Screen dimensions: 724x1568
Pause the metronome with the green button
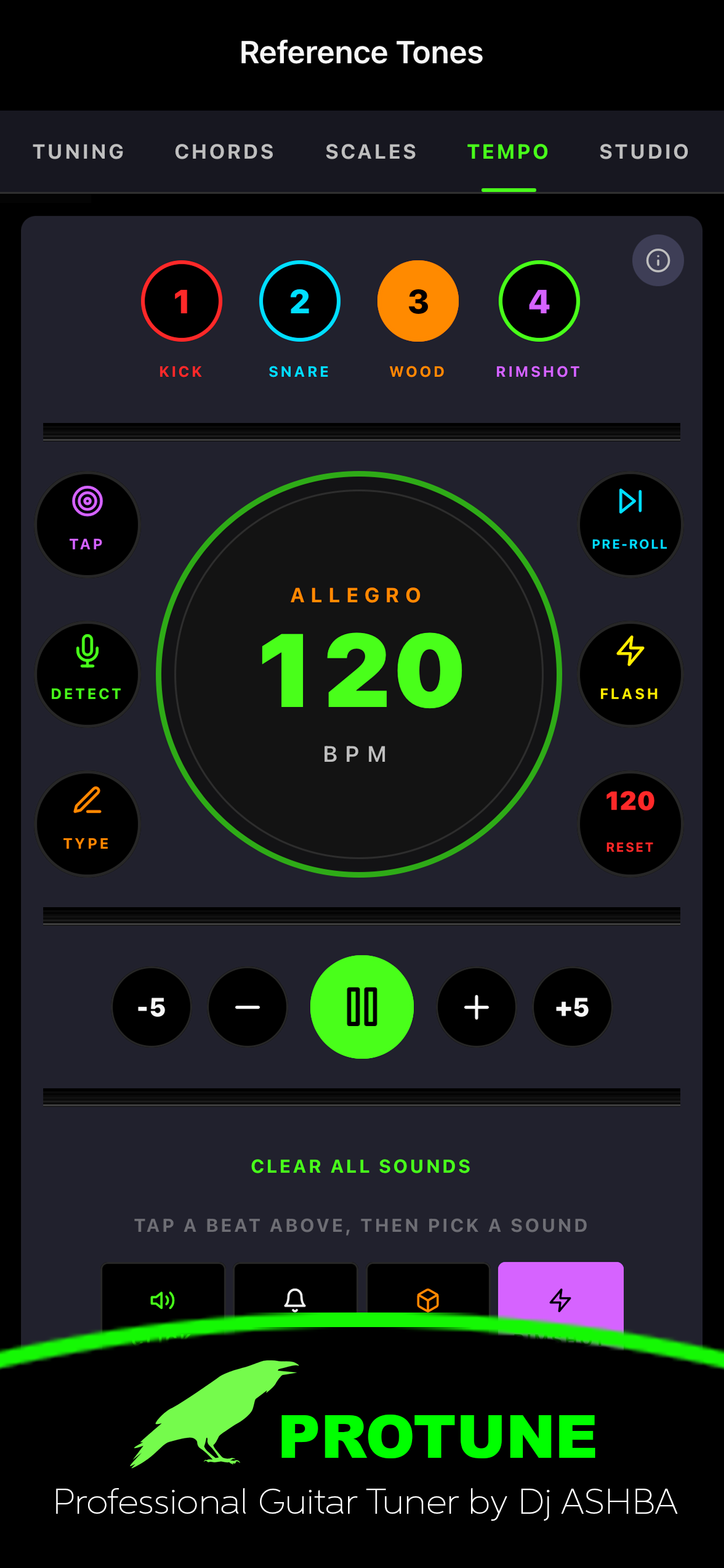tap(361, 1007)
